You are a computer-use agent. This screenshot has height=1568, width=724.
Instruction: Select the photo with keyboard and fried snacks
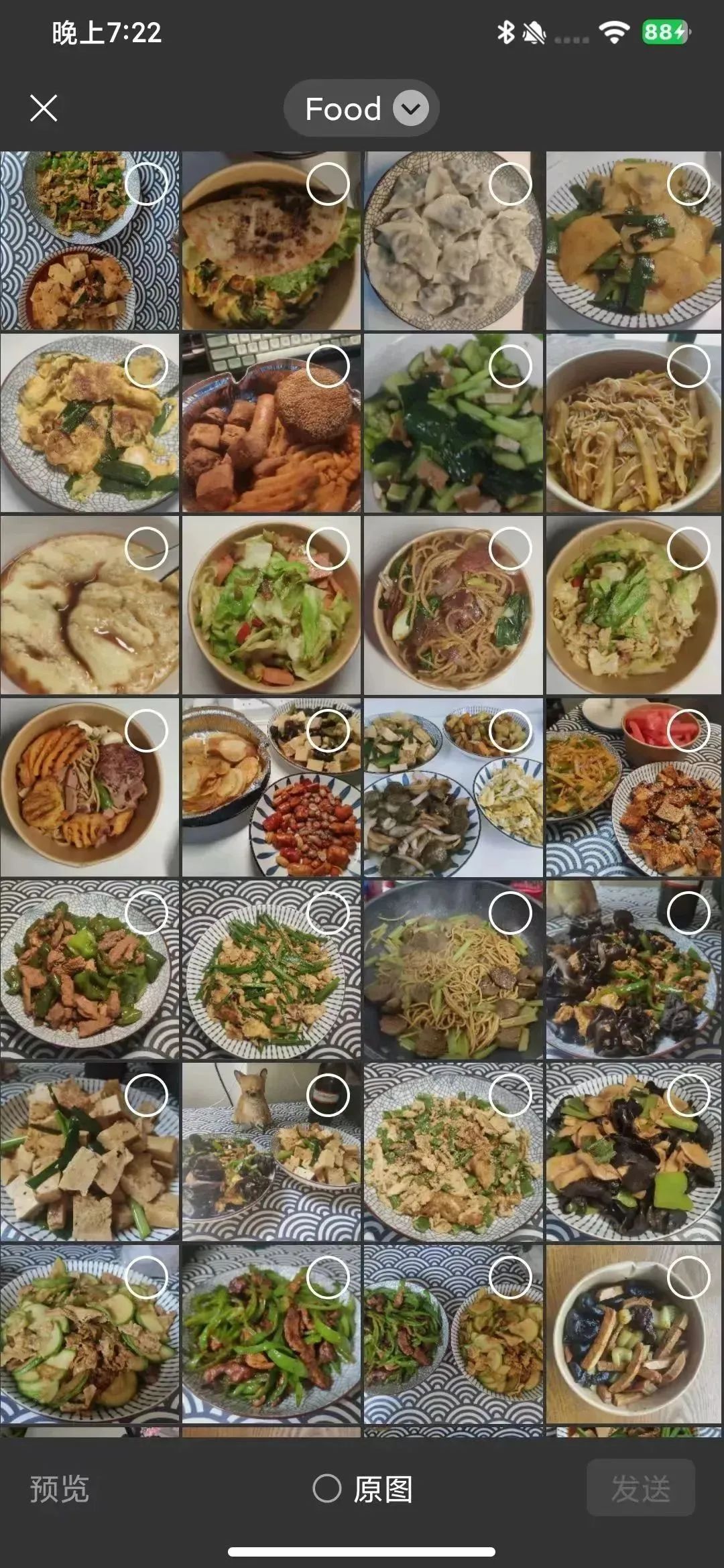coord(328,366)
